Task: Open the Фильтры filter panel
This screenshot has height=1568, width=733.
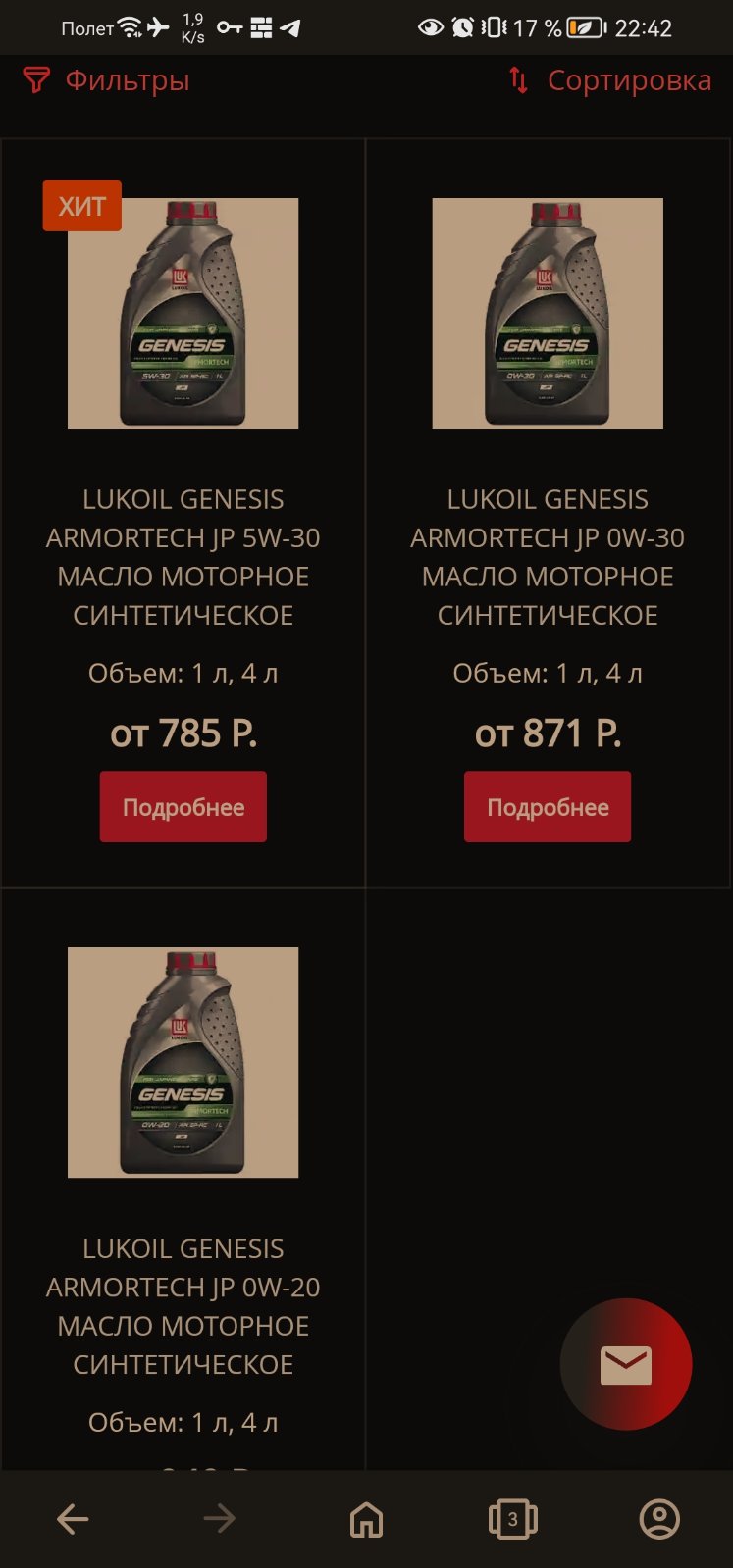Action: point(106,80)
